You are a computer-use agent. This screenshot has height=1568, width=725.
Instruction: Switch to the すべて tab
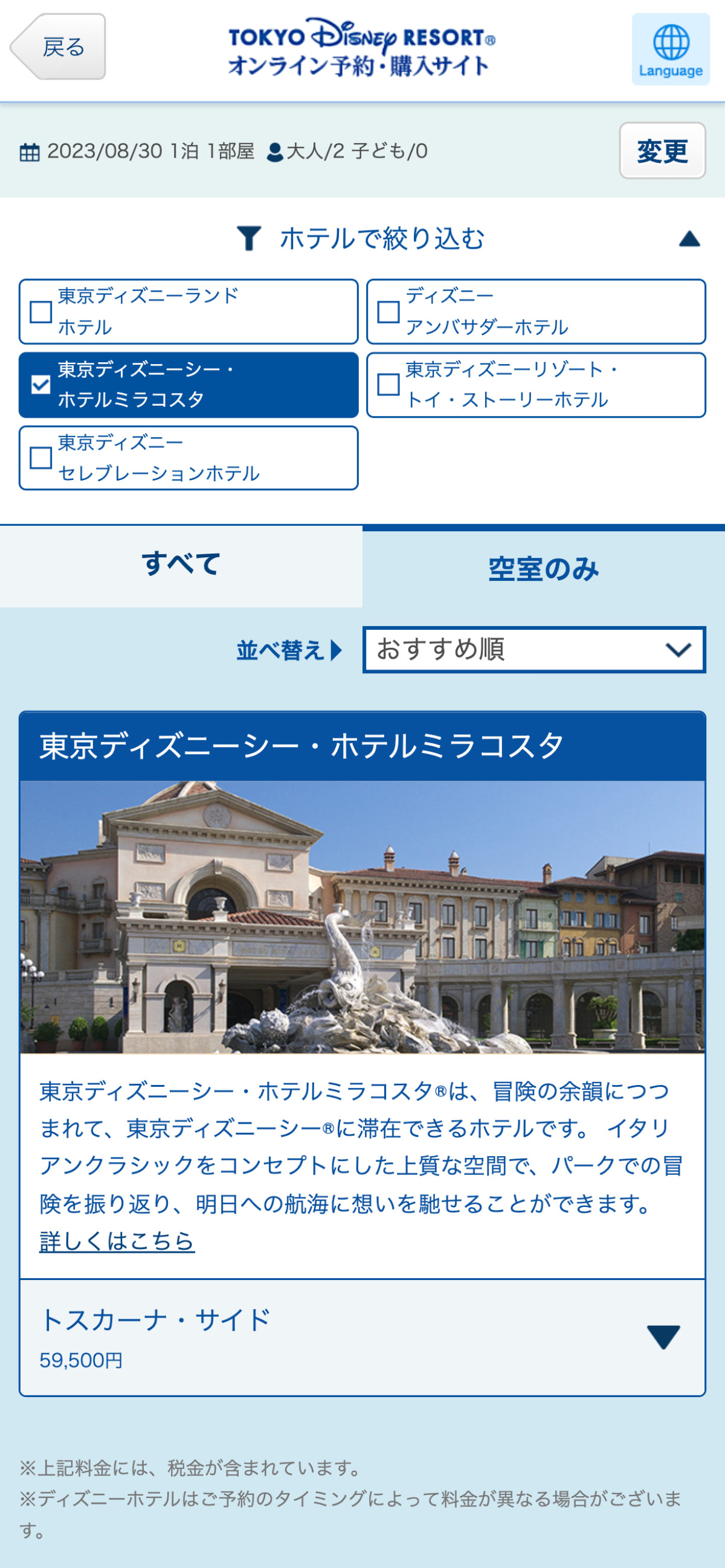tap(181, 565)
